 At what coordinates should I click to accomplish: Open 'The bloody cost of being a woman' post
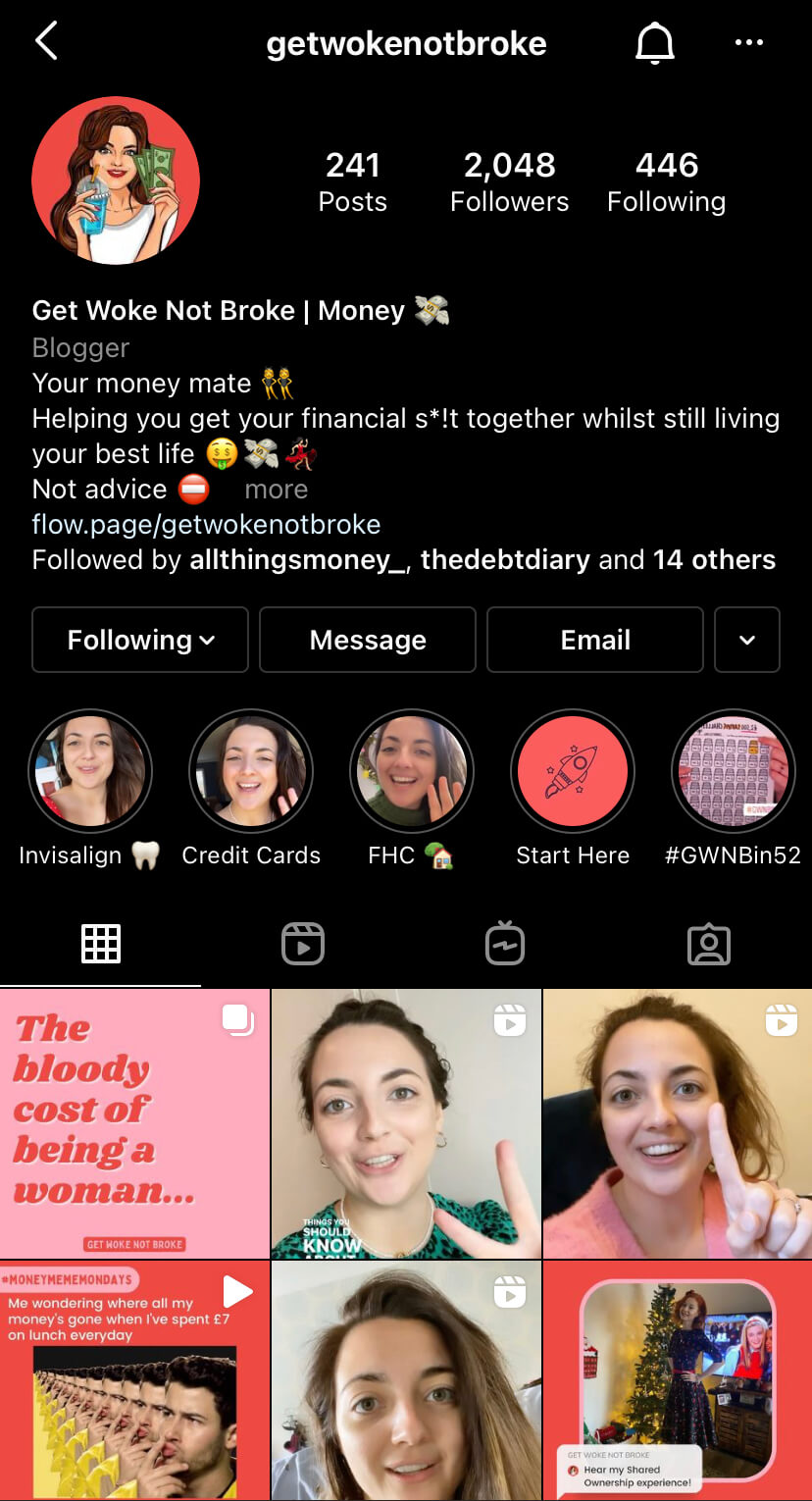[x=134, y=1123]
